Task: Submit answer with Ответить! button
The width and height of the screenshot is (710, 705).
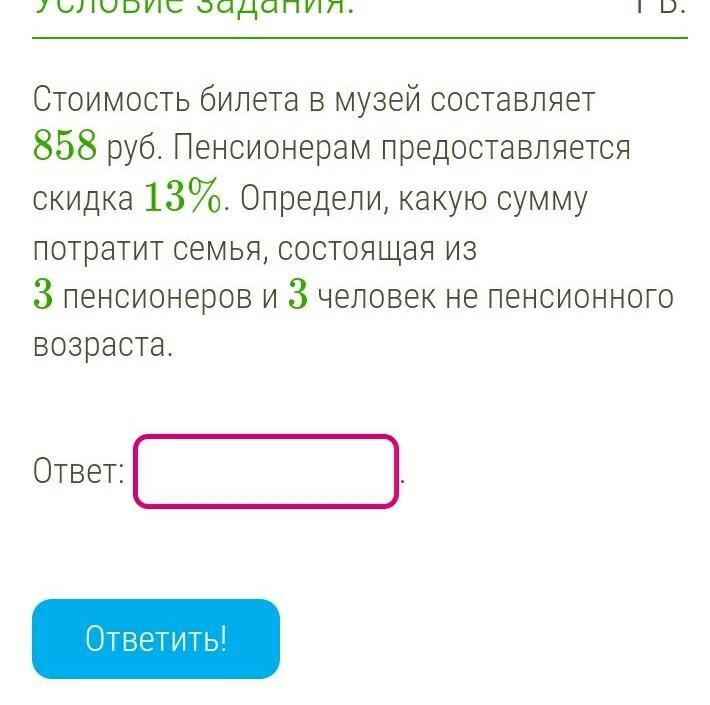Action: [156, 639]
